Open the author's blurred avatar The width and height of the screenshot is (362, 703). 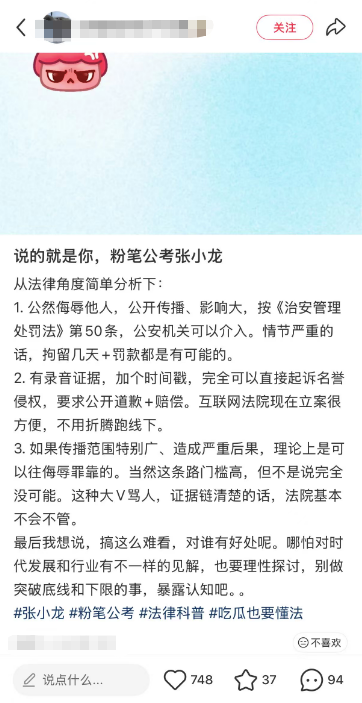pos(57,27)
